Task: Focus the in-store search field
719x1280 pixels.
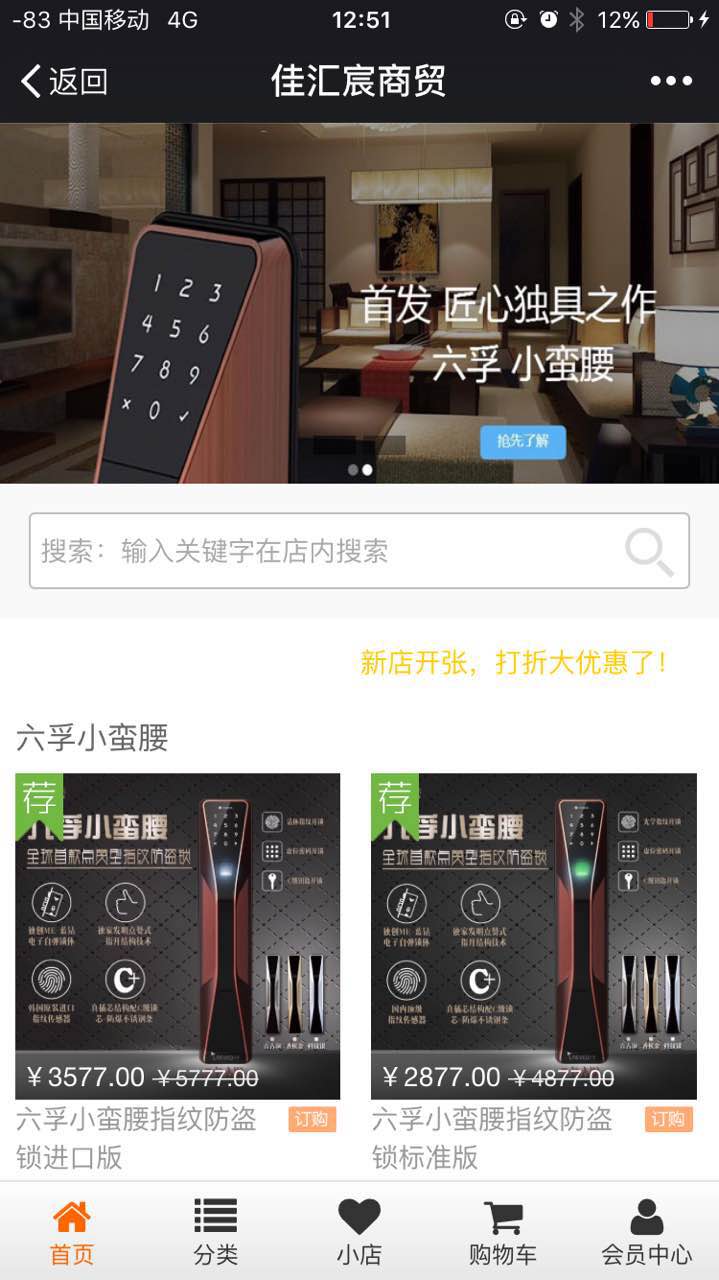Action: (320, 551)
